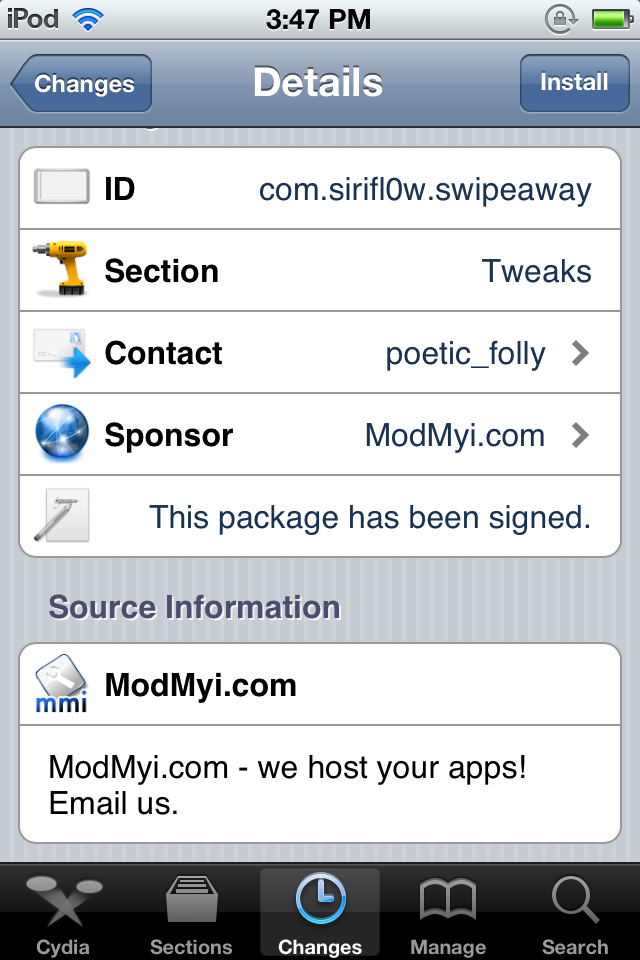Open the Sponsor row for ModMyi.com
The image size is (640, 960).
(320, 435)
